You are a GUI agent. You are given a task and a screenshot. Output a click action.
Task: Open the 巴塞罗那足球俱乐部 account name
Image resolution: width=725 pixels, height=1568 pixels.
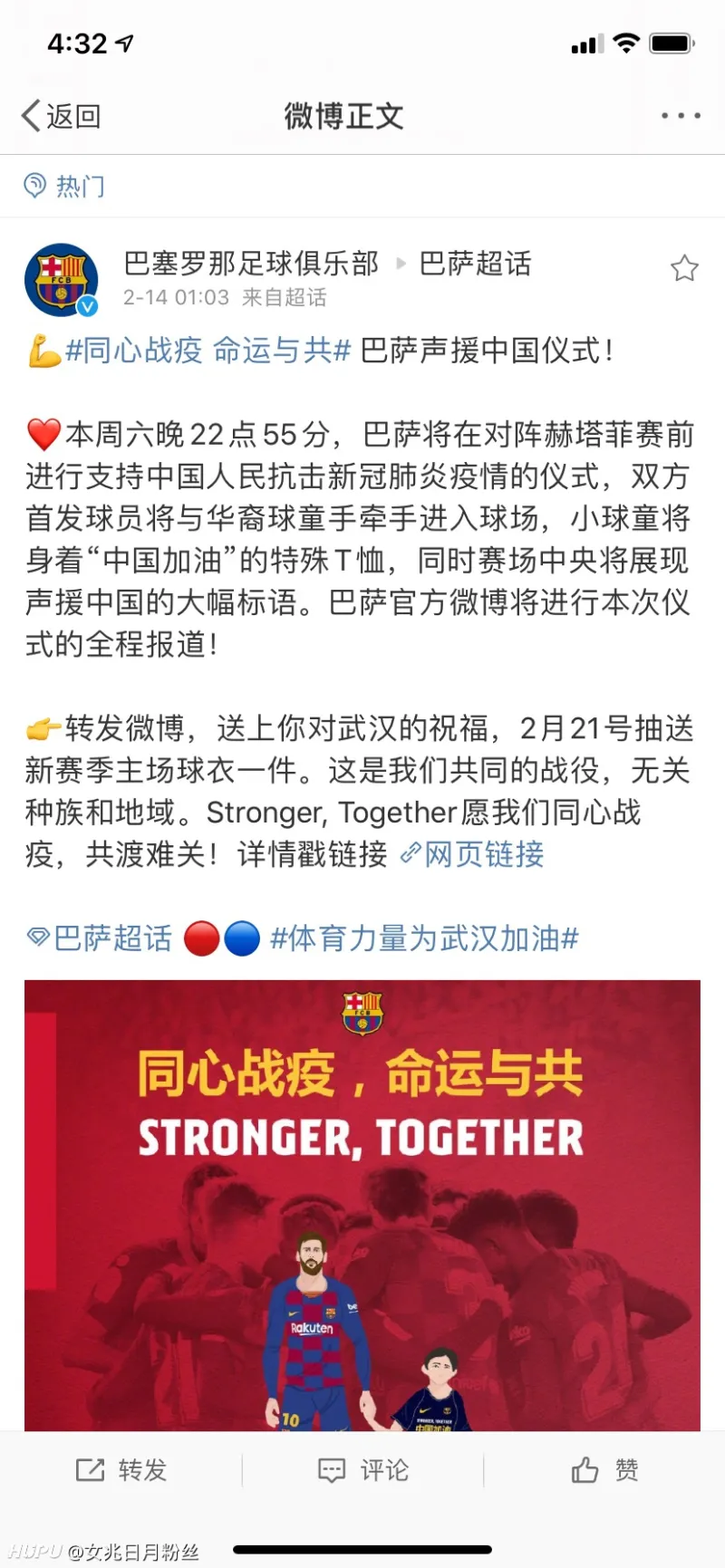tap(251, 264)
